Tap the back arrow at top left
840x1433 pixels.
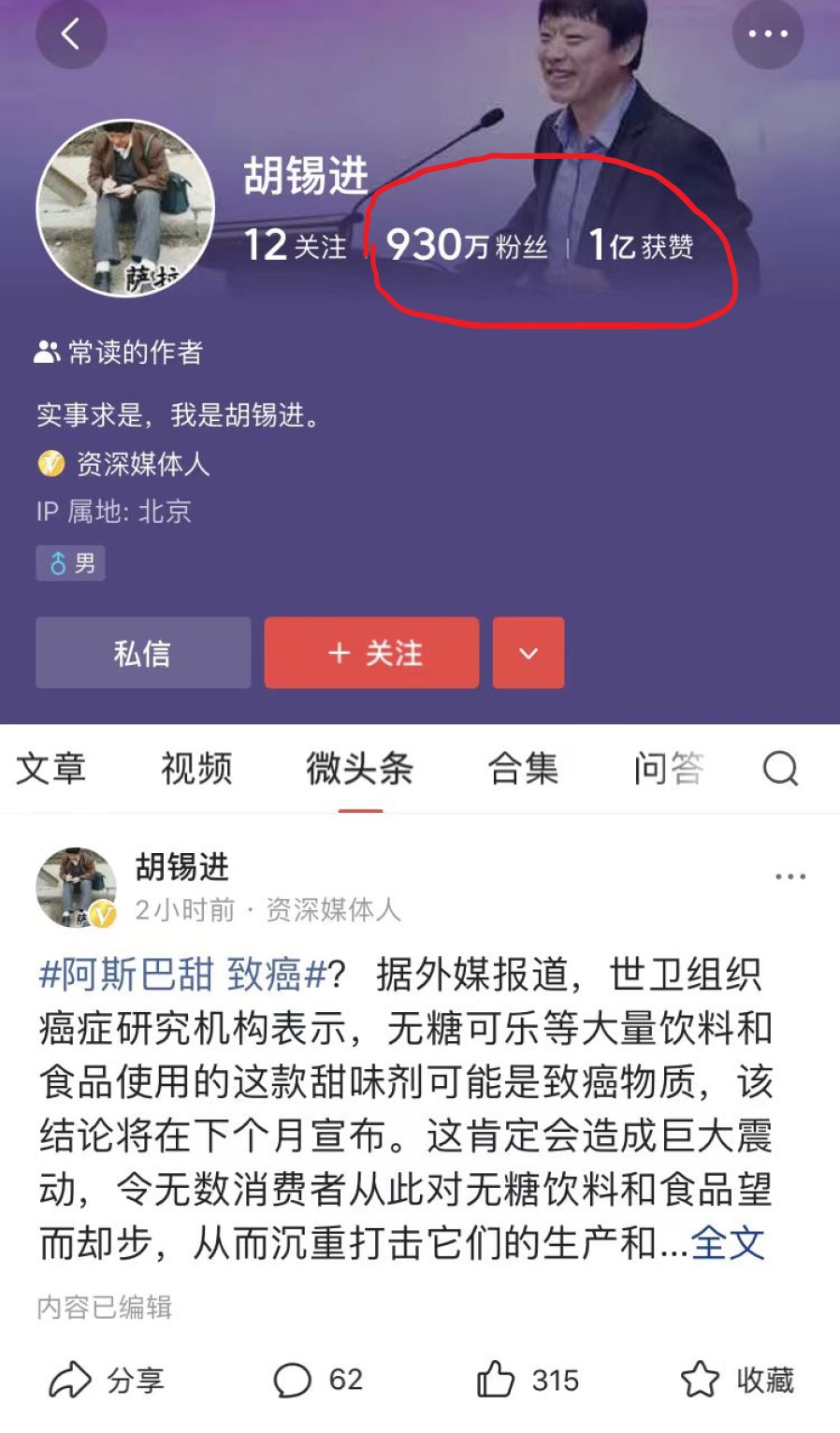[71, 34]
